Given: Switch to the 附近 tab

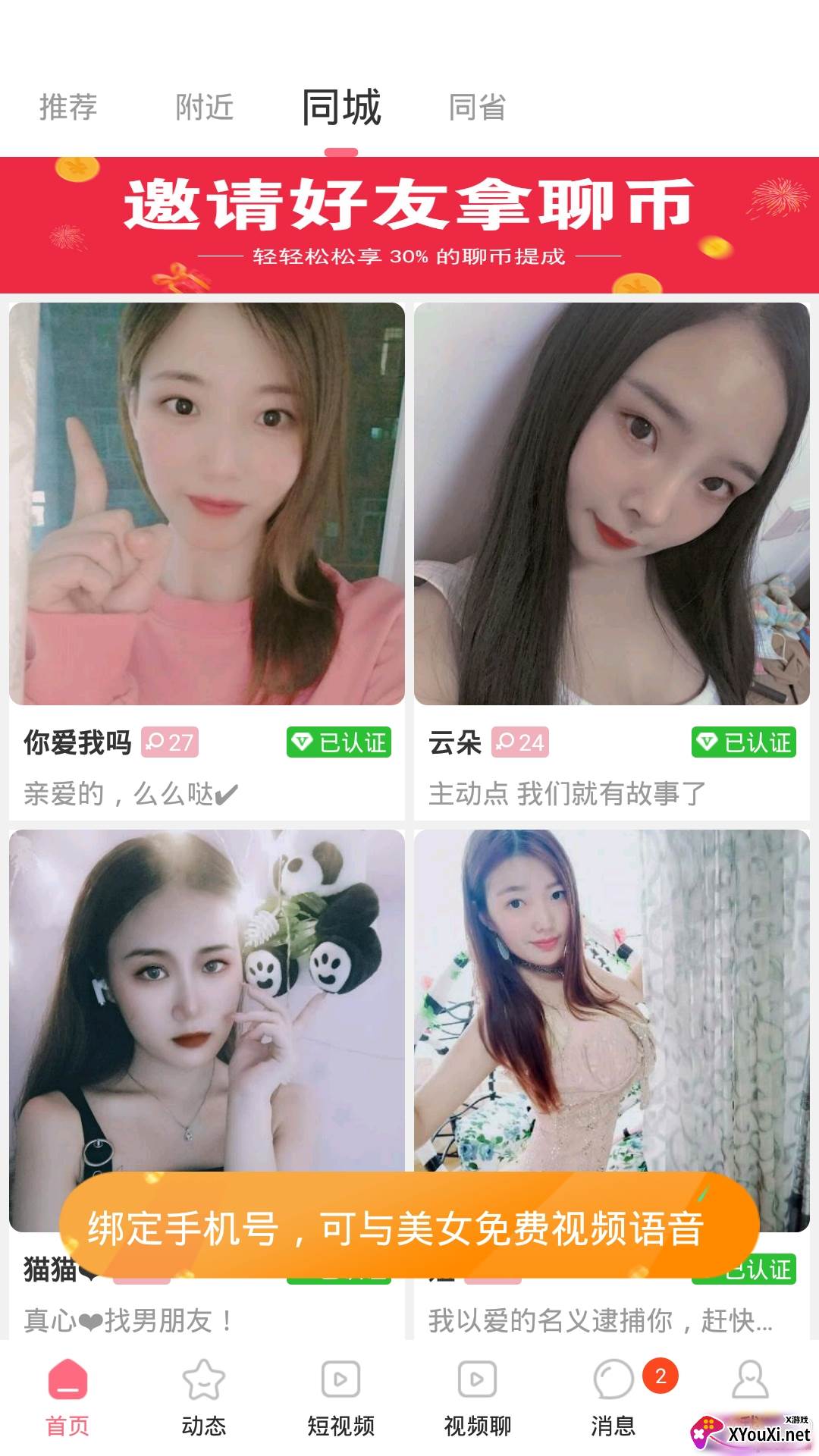Looking at the screenshot, I should click(205, 107).
